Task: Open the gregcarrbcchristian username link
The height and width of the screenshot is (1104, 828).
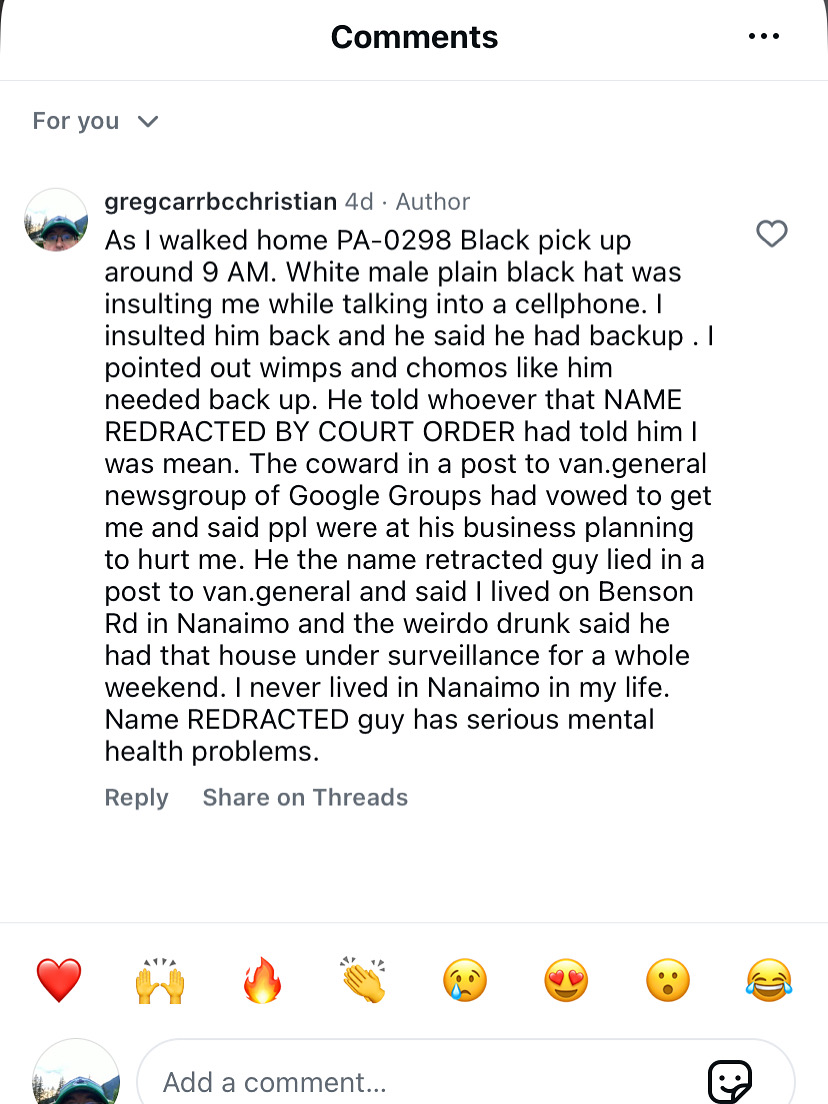Action: tap(220, 201)
